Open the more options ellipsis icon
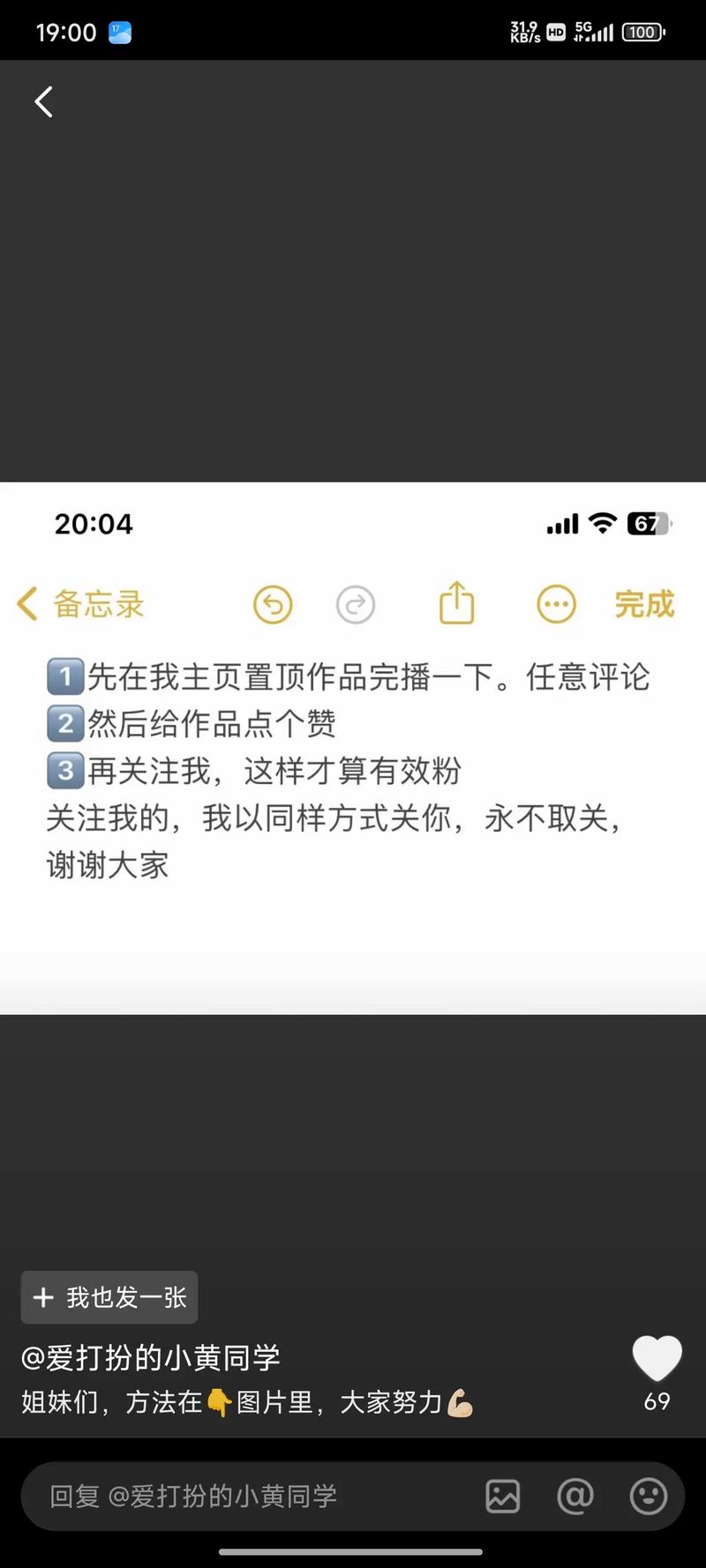706x1568 pixels. (x=555, y=604)
